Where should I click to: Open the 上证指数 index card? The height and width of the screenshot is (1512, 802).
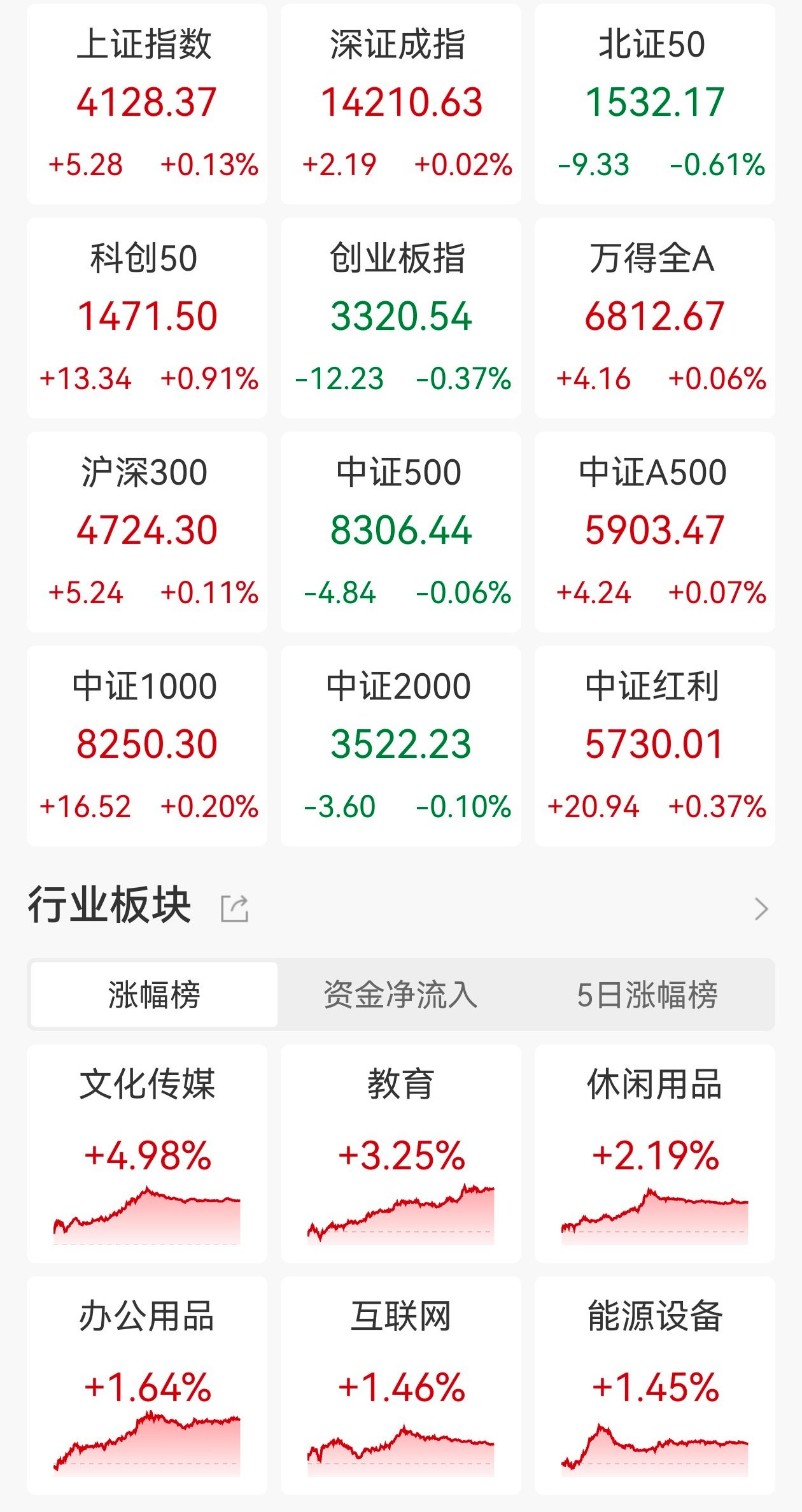pos(147,104)
